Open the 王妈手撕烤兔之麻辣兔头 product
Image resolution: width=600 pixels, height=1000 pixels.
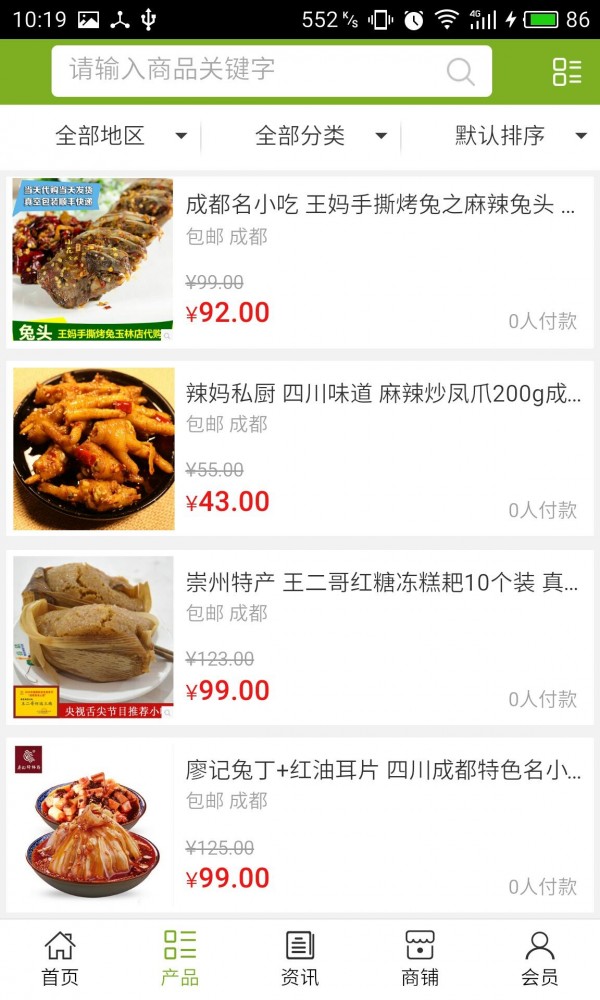(380, 205)
